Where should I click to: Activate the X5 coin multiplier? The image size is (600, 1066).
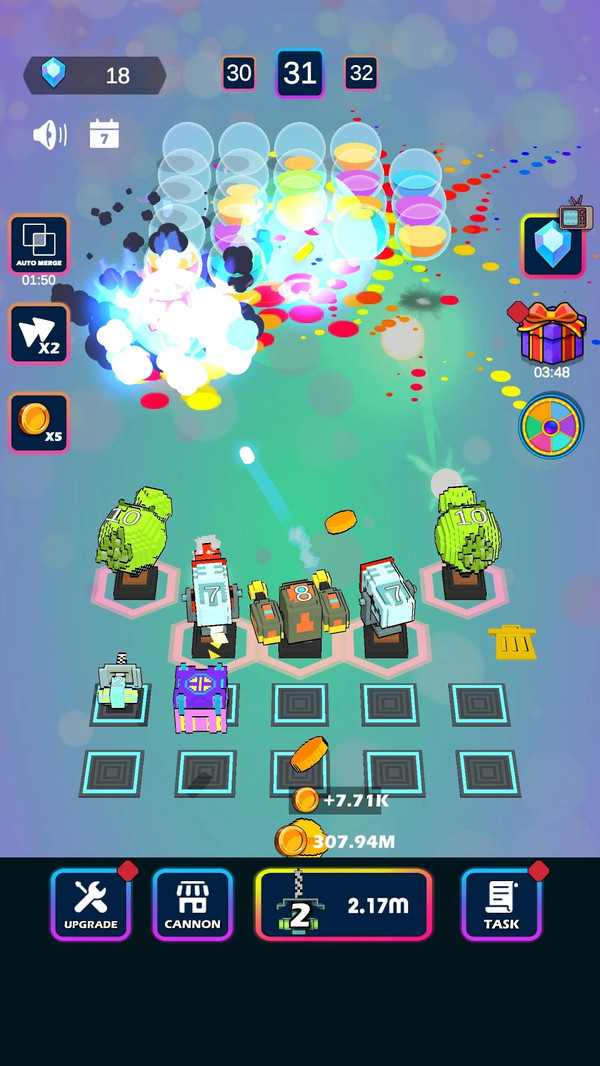click(x=39, y=422)
